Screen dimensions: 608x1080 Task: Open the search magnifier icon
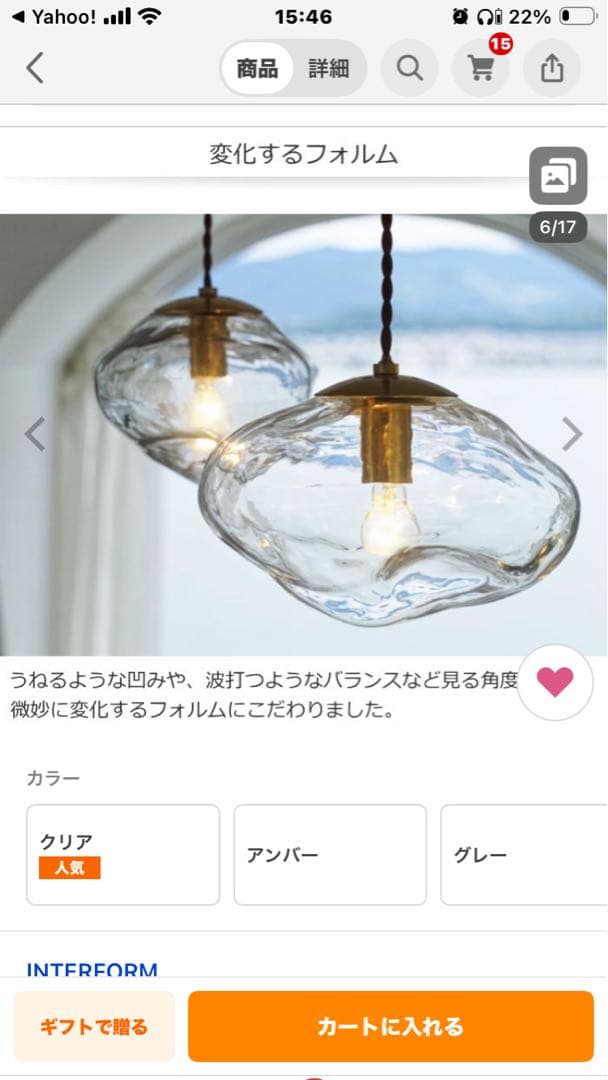click(x=409, y=68)
